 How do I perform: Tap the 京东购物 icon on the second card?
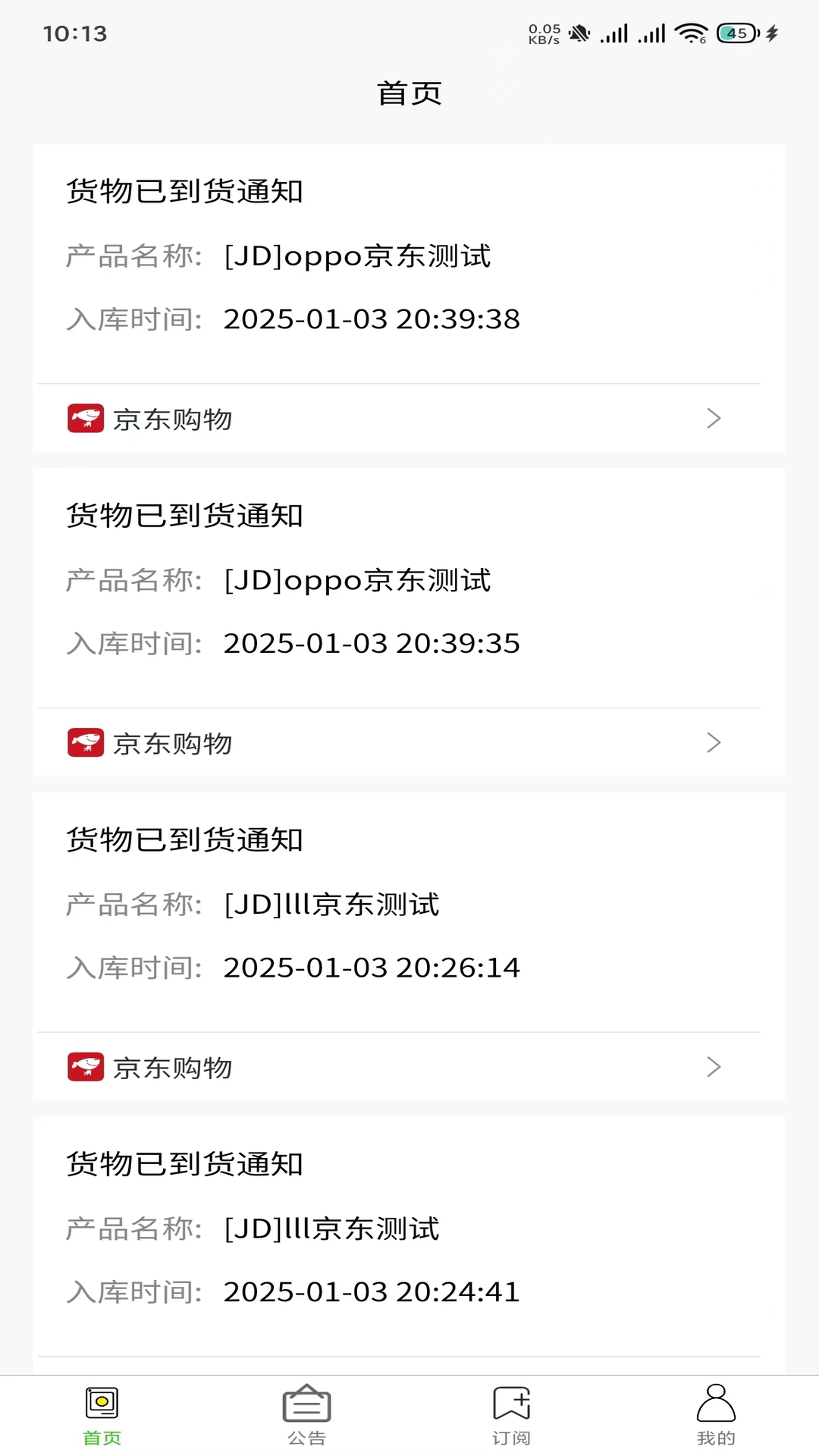point(86,742)
